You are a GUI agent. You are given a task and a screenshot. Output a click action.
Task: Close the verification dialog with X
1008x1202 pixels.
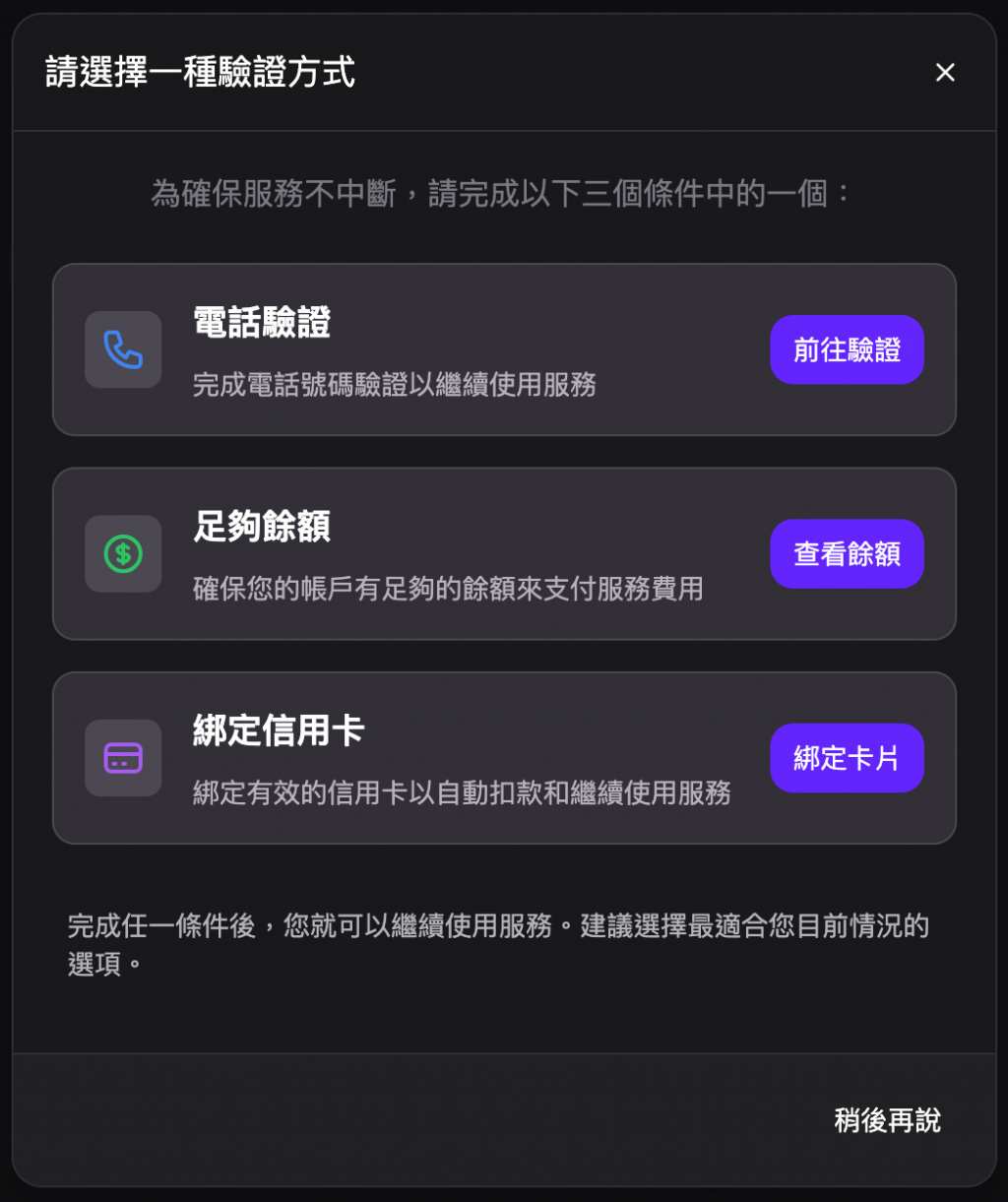[945, 73]
